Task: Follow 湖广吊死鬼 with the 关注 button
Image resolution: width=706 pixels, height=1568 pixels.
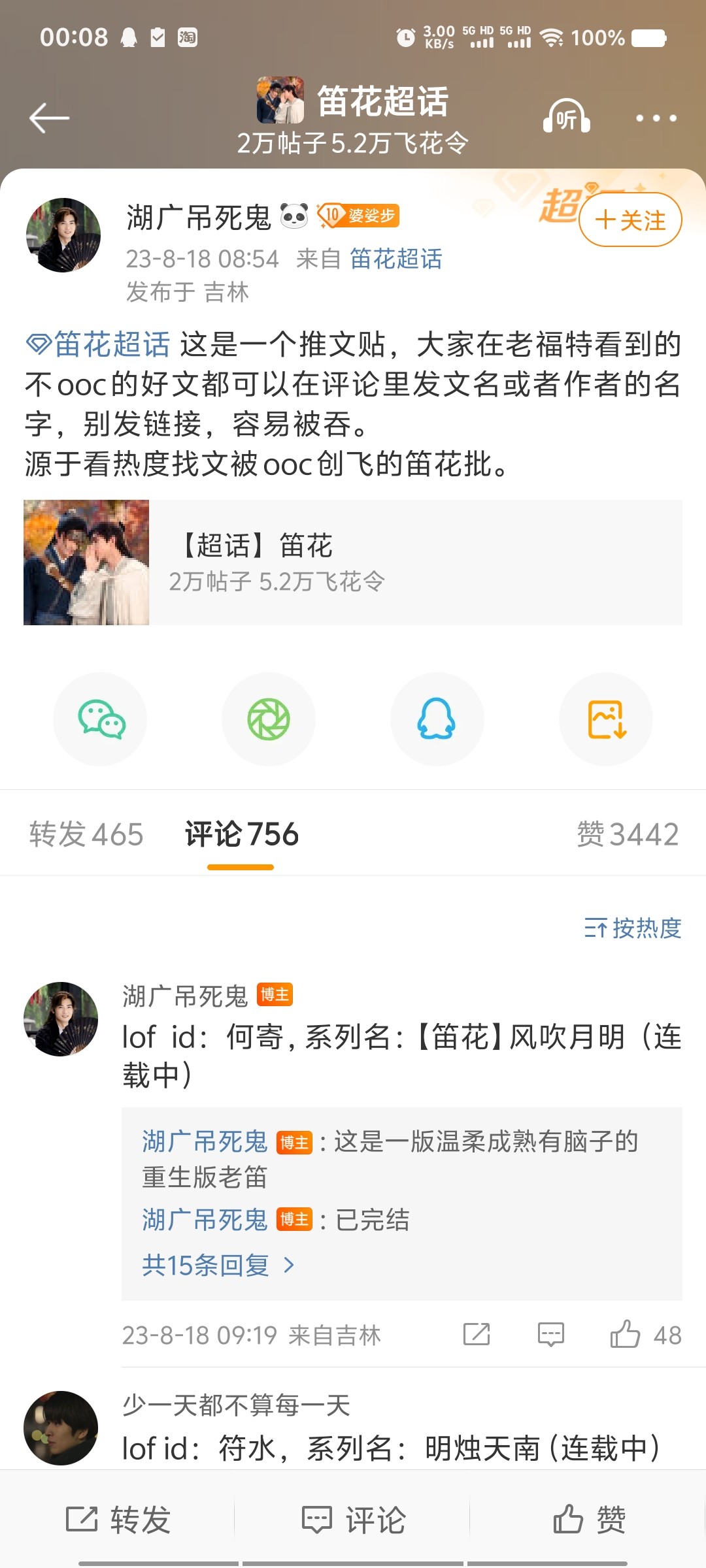Action: pos(630,220)
